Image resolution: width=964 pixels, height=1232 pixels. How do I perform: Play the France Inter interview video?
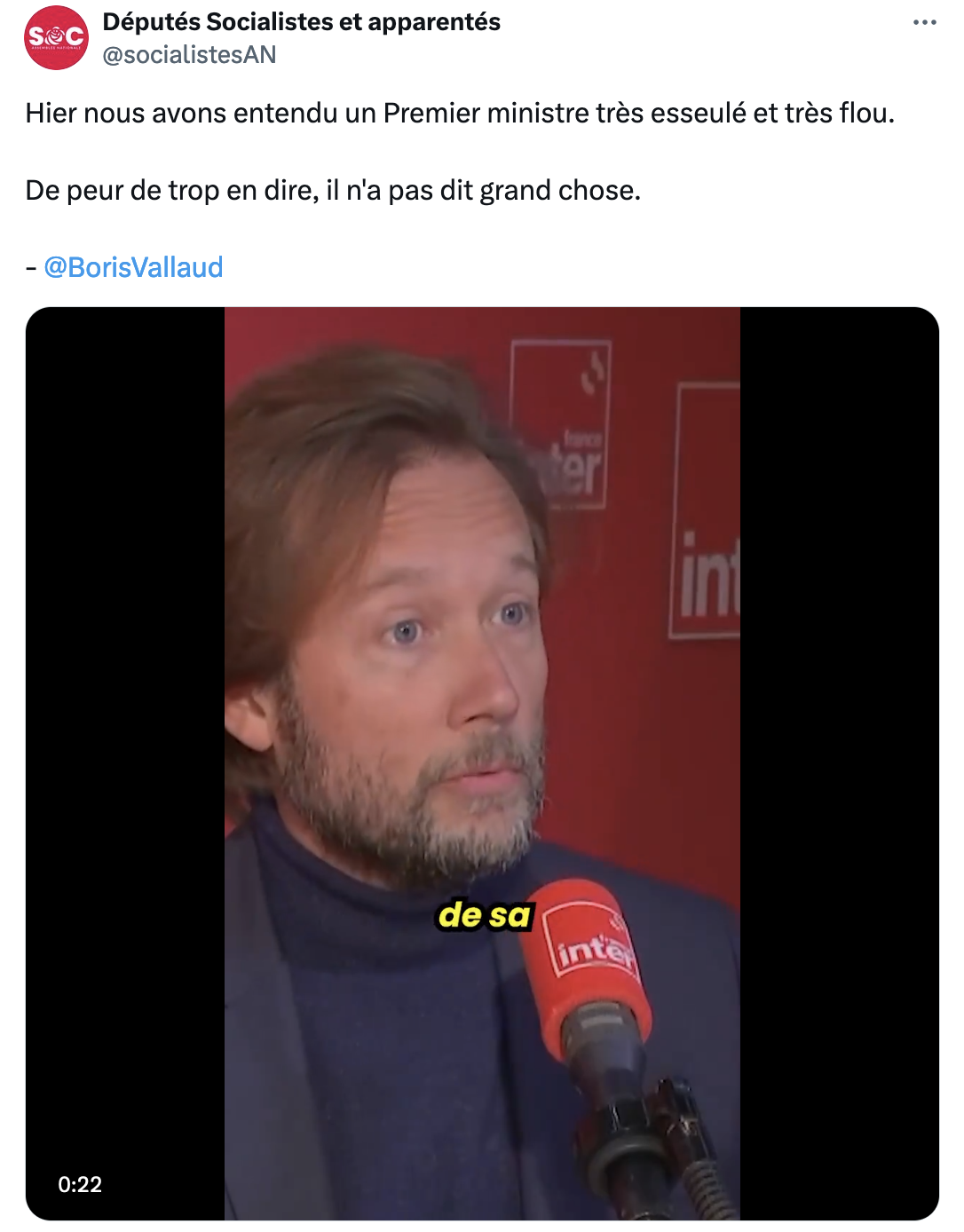click(x=482, y=763)
